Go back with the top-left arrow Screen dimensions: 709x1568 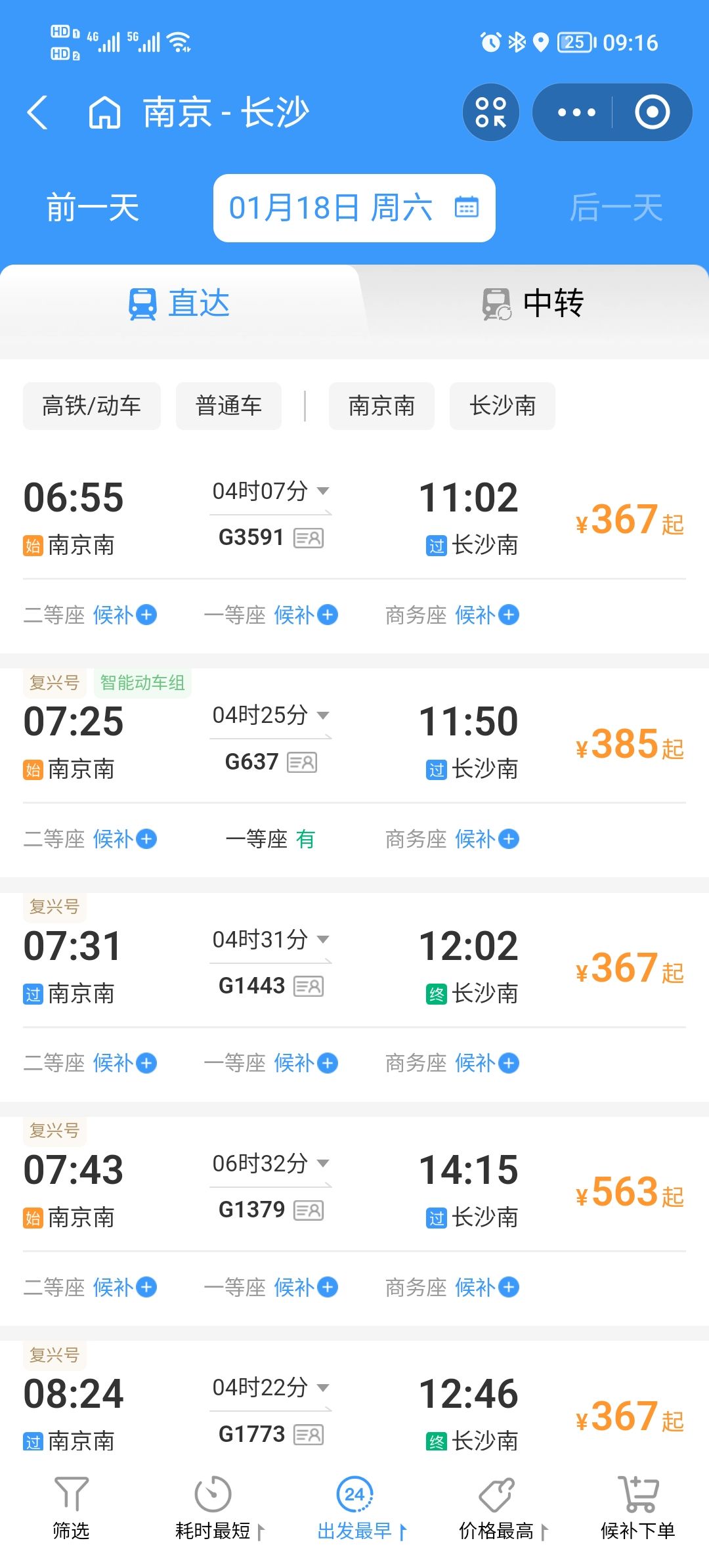point(37,112)
